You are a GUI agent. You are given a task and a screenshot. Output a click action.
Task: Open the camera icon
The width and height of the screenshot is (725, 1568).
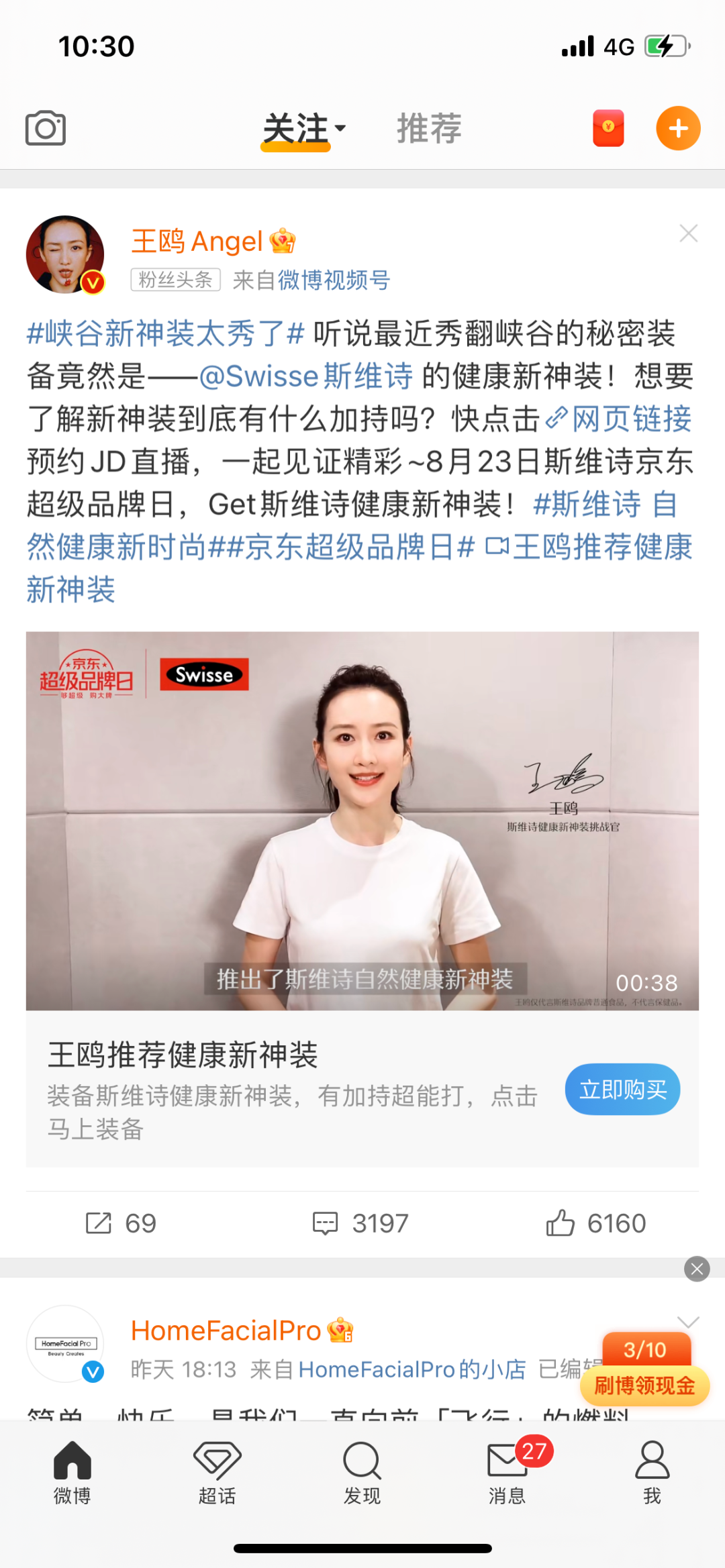click(x=46, y=127)
